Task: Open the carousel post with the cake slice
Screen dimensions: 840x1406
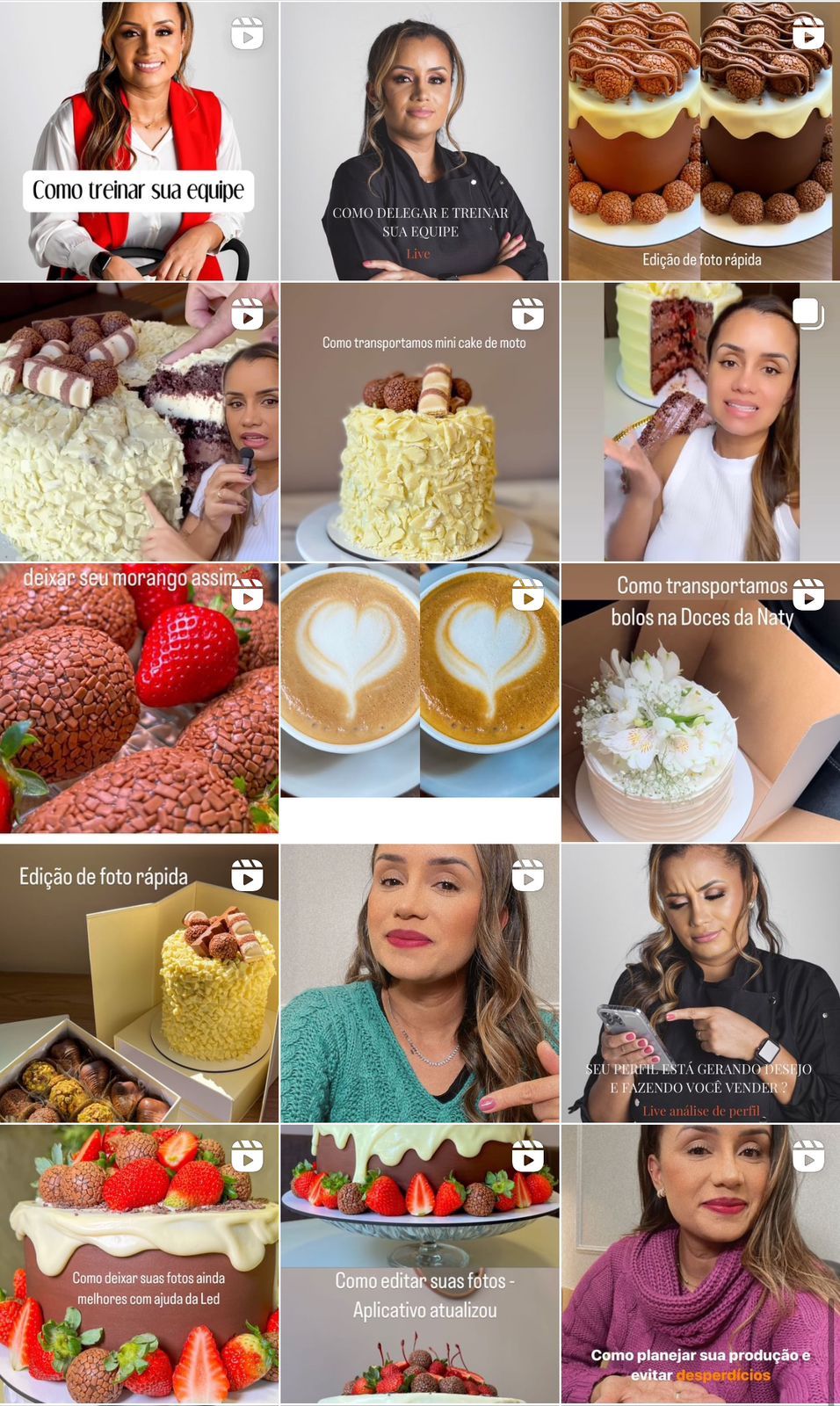Action: click(x=700, y=422)
